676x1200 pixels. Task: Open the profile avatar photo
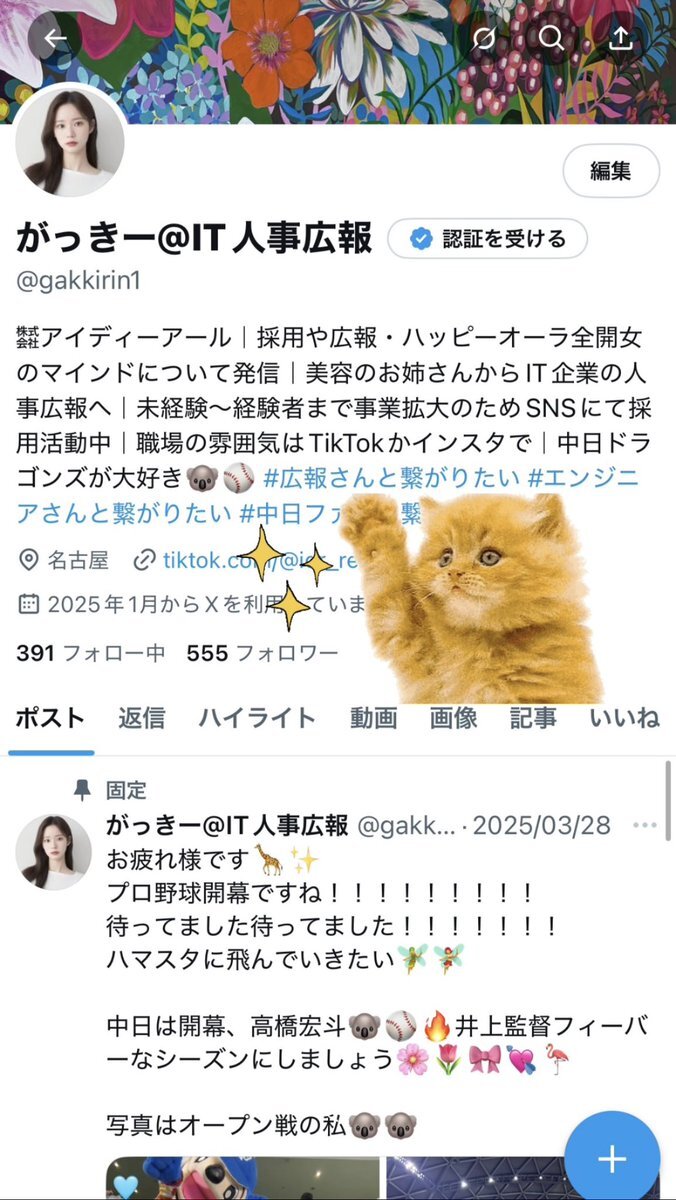(70, 140)
